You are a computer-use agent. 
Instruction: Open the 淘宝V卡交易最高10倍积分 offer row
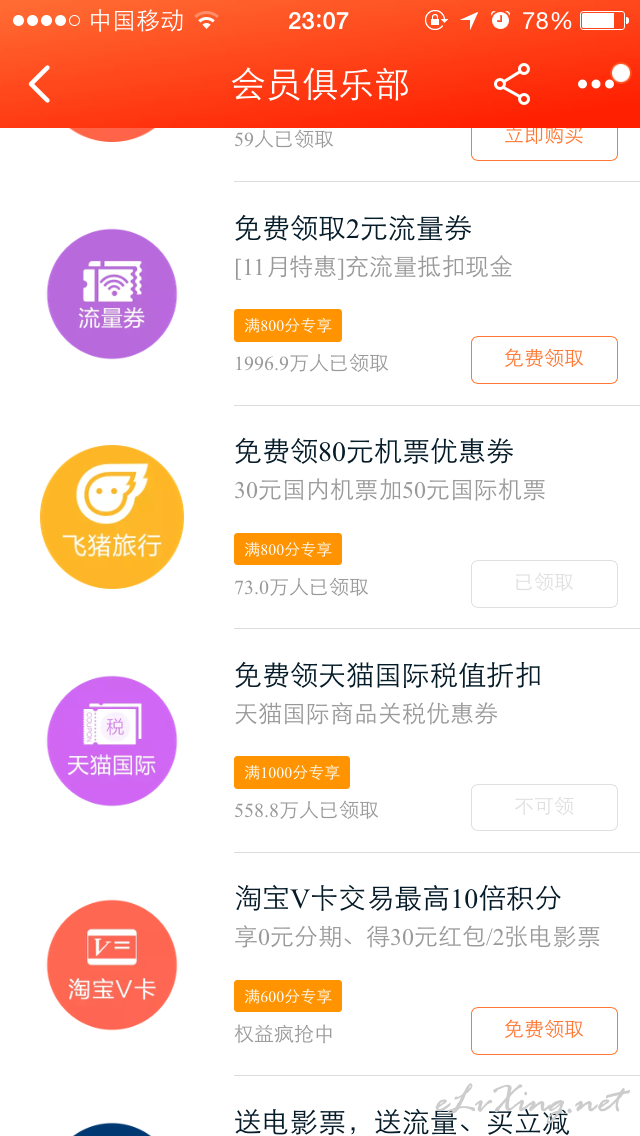click(320, 964)
